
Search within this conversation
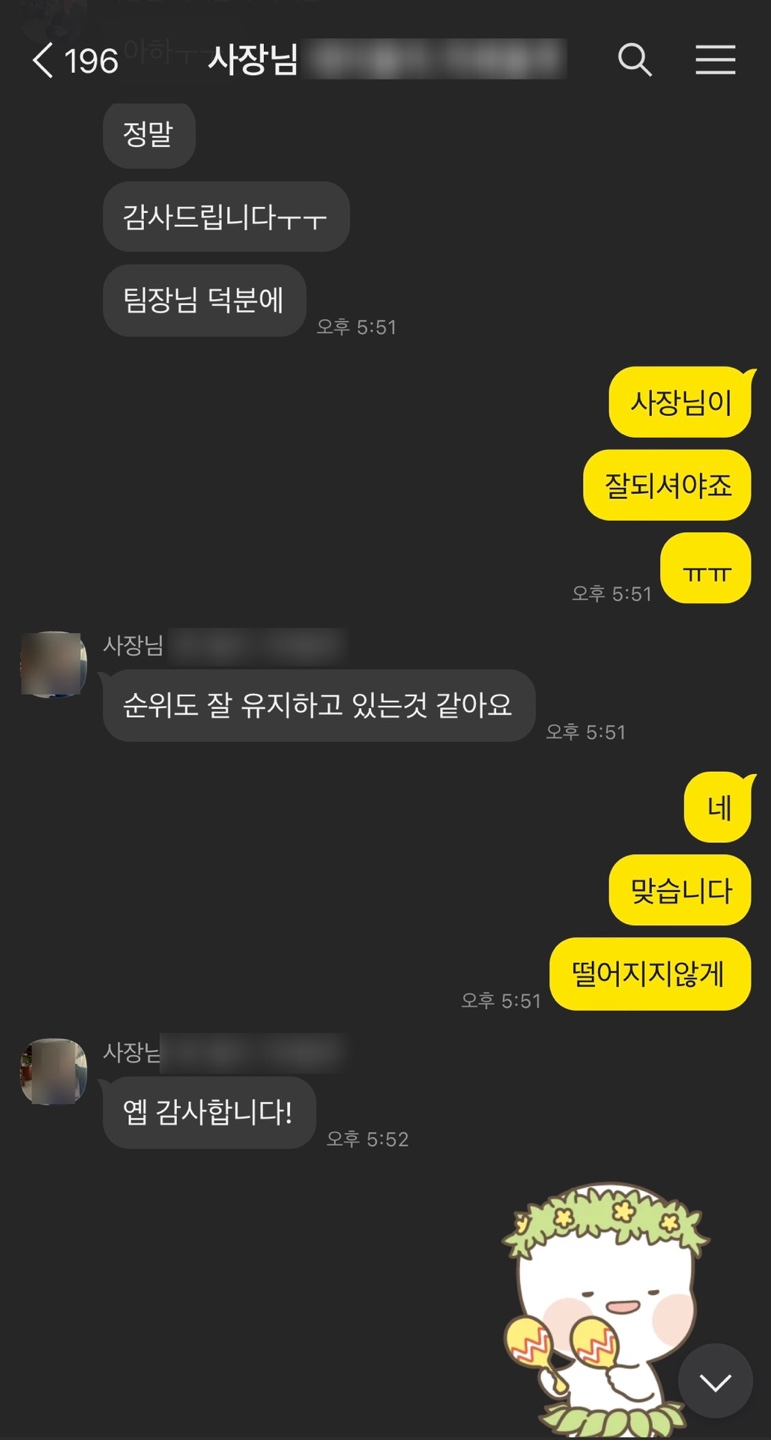click(634, 60)
